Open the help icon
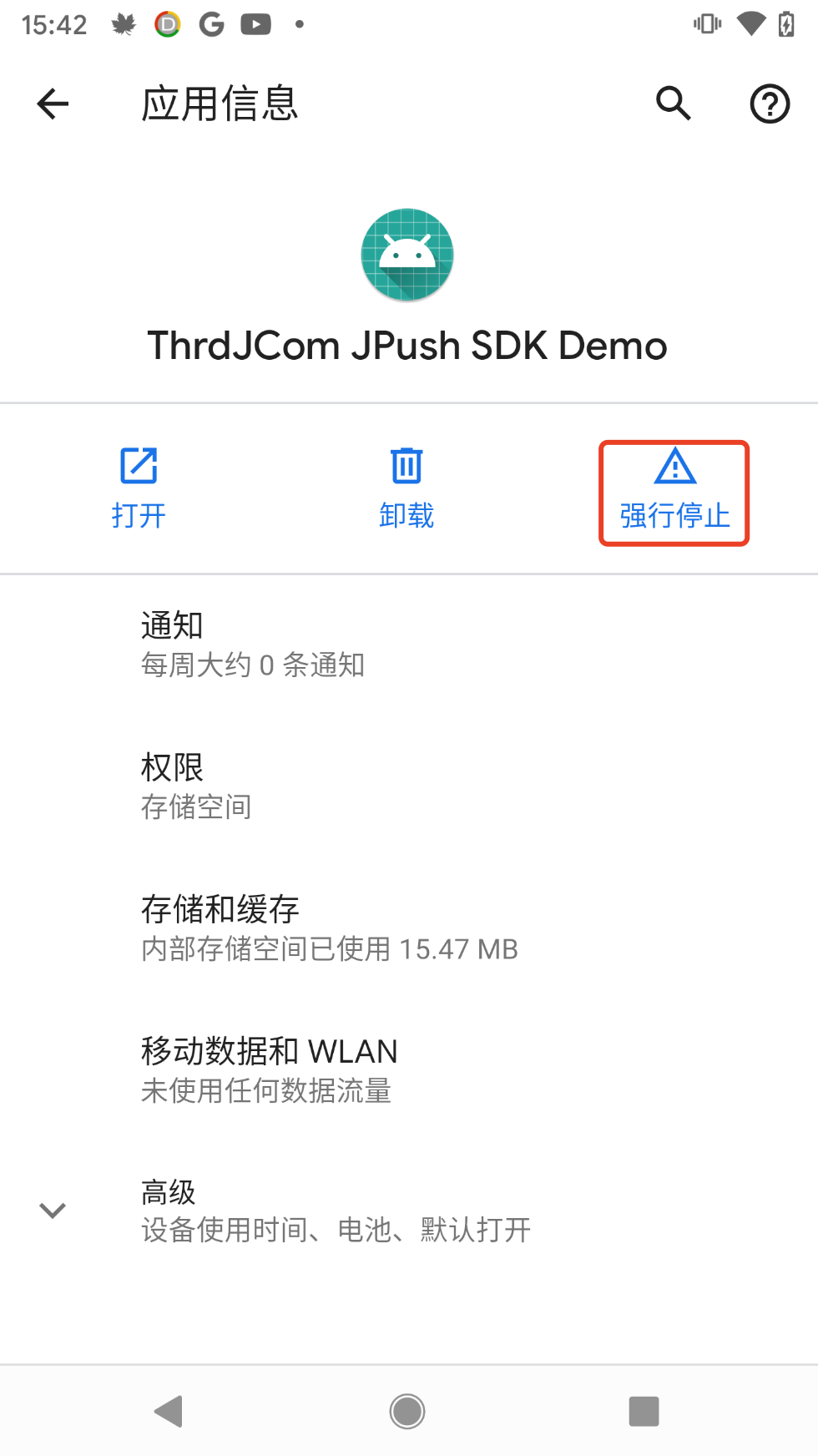 click(770, 104)
